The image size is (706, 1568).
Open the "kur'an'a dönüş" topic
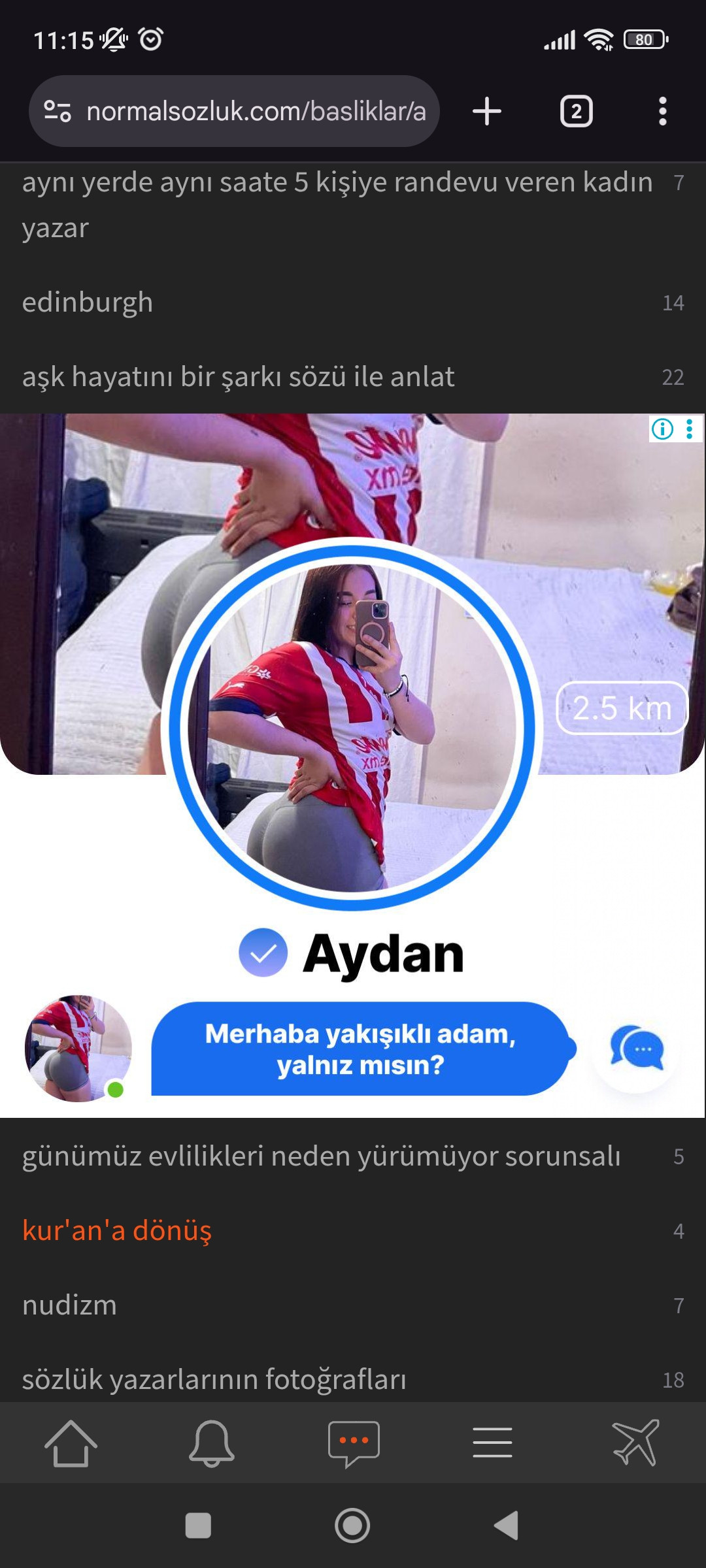coord(117,1231)
